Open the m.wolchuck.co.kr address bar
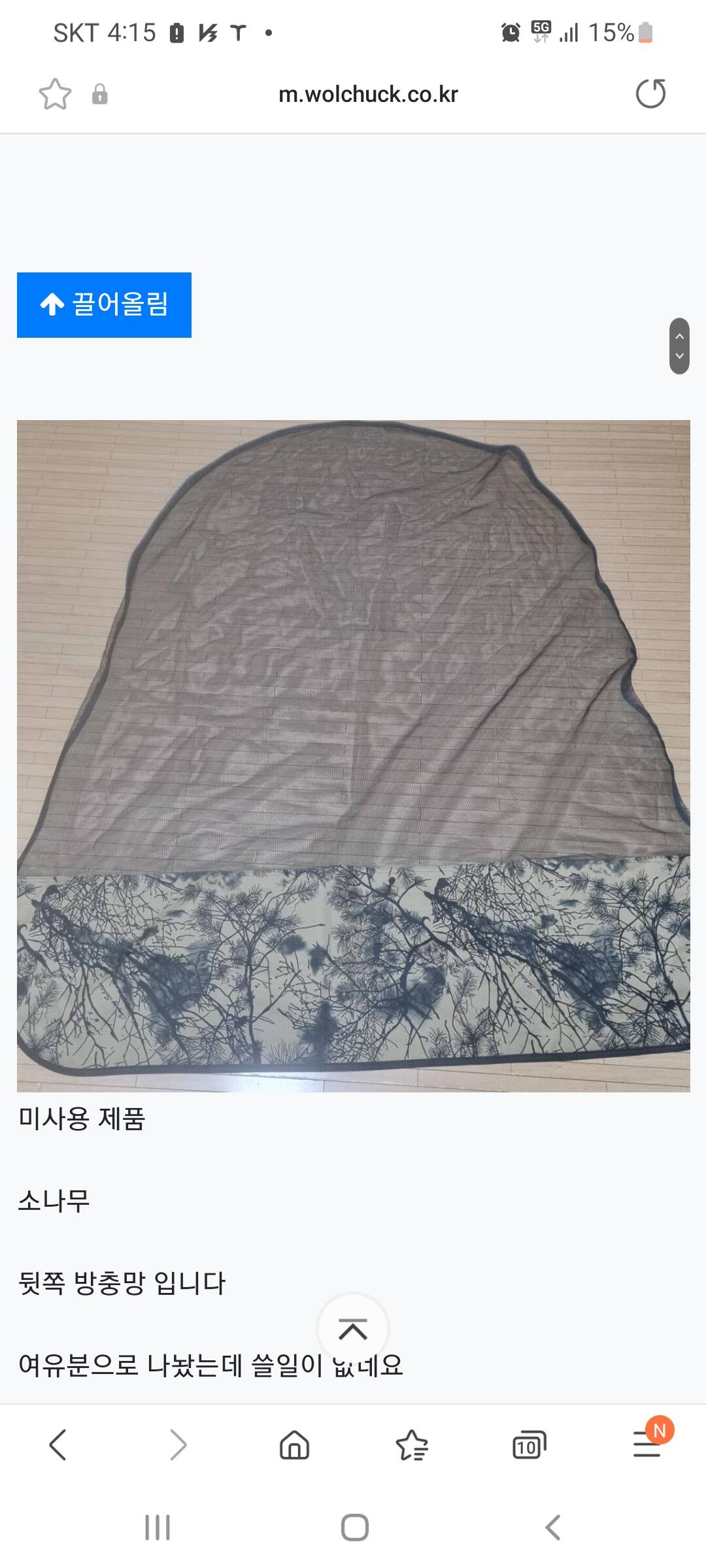Image resolution: width=706 pixels, height=1568 pixels. (368, 94)
